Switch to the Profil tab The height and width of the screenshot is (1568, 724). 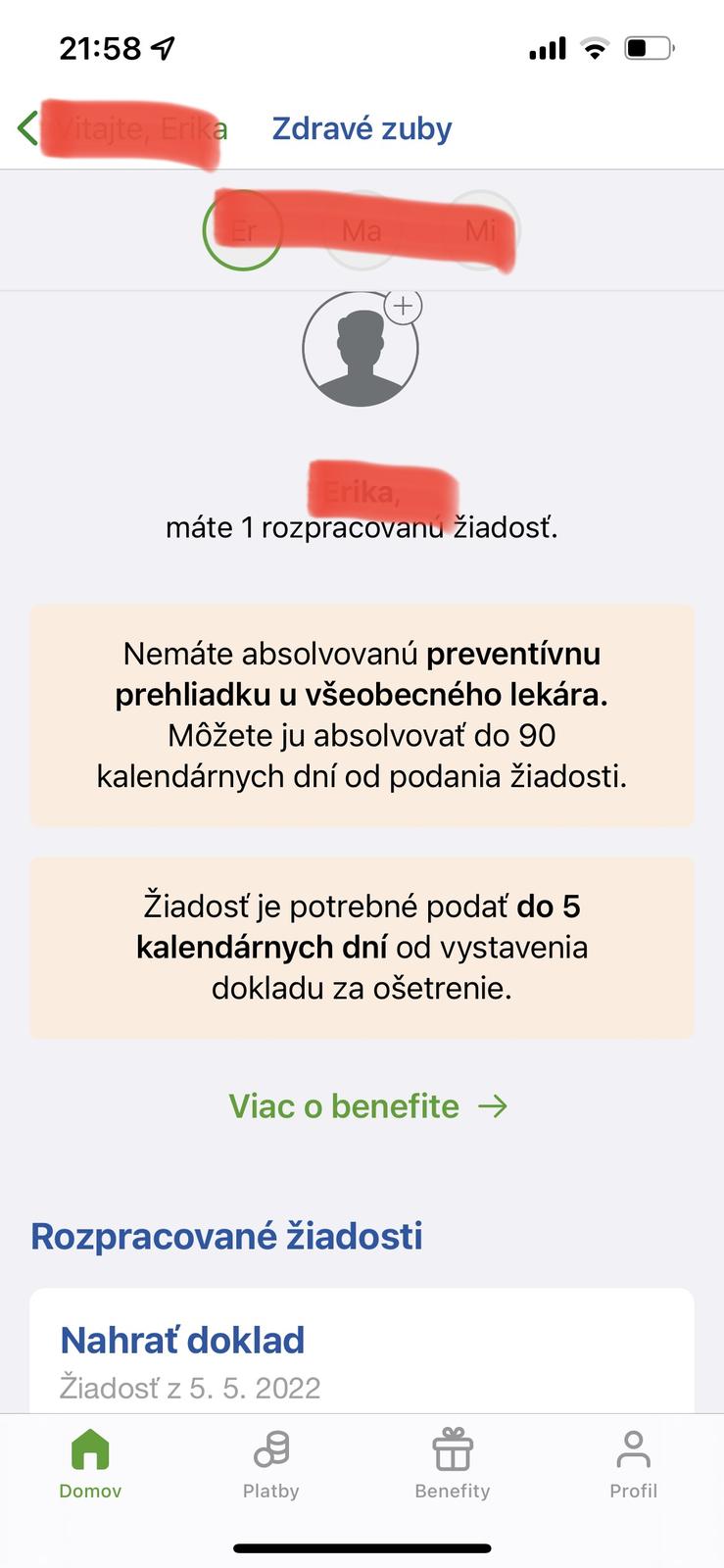coord(633,1463)
